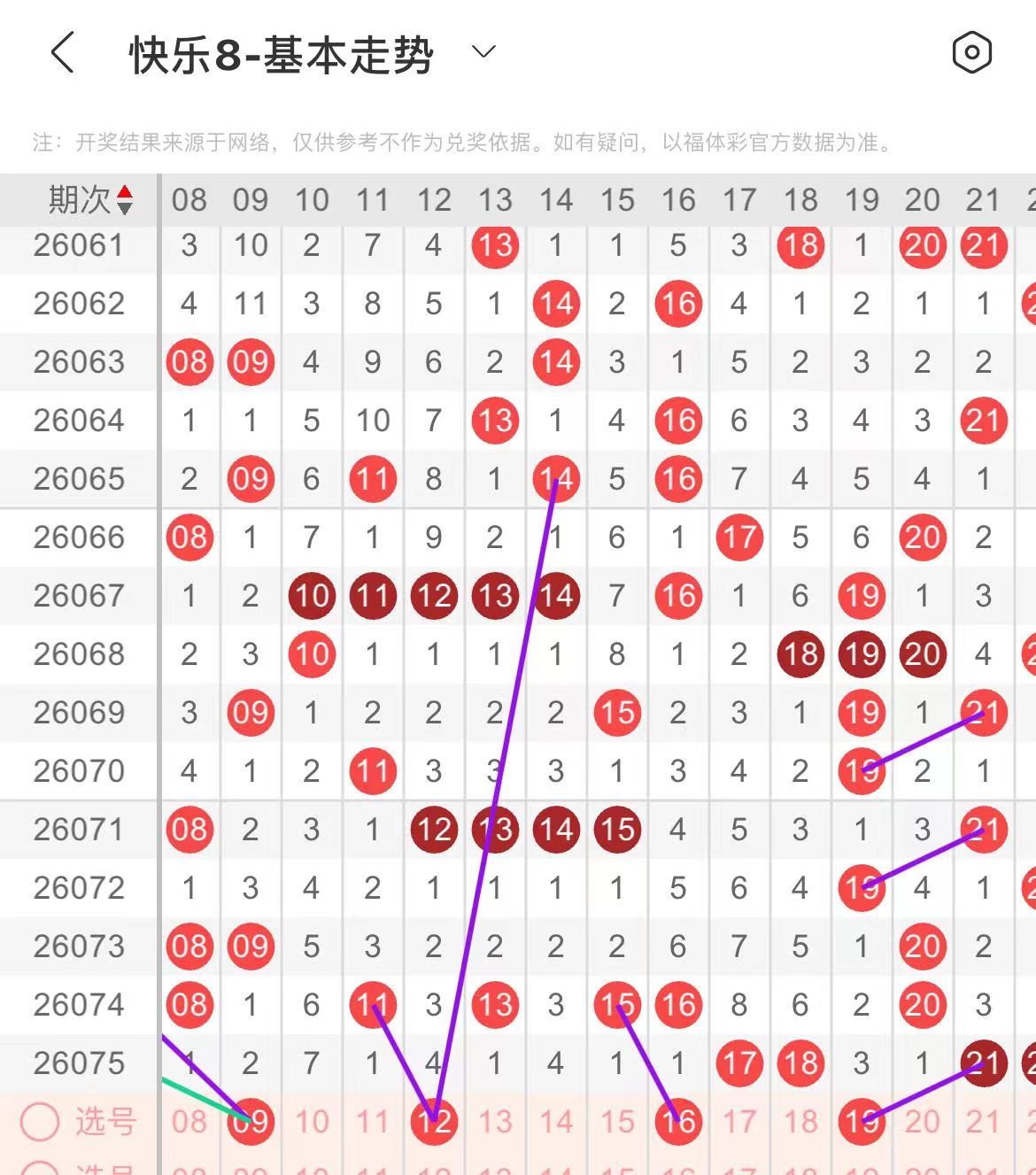Viewport: 1036px width, 1175px height.
Task: Expand the 快乐8-基本走势 chart type dropdown
Action: [x=483, y=52]
